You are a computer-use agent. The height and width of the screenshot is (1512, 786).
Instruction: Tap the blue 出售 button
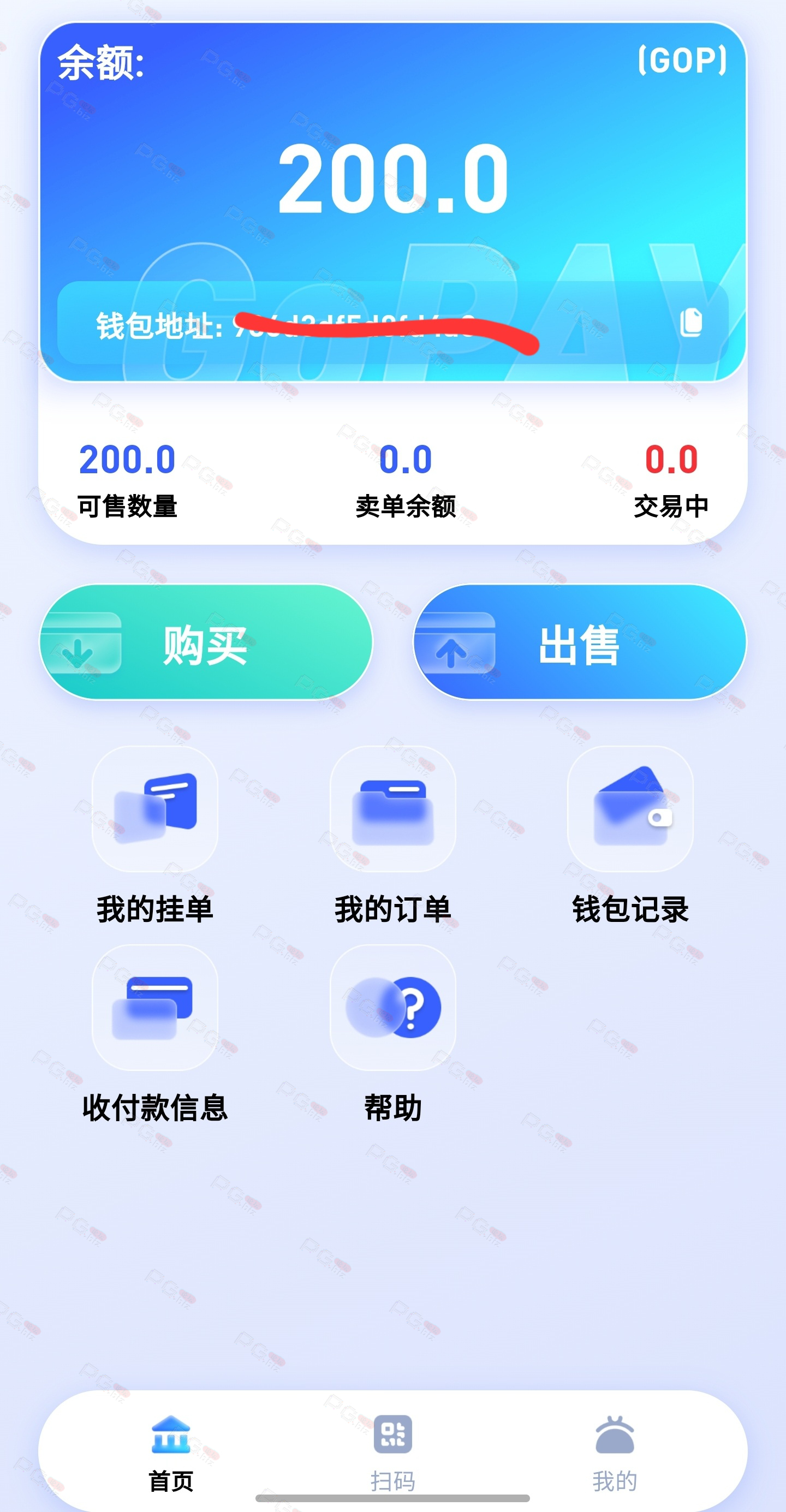coord(580,641)
